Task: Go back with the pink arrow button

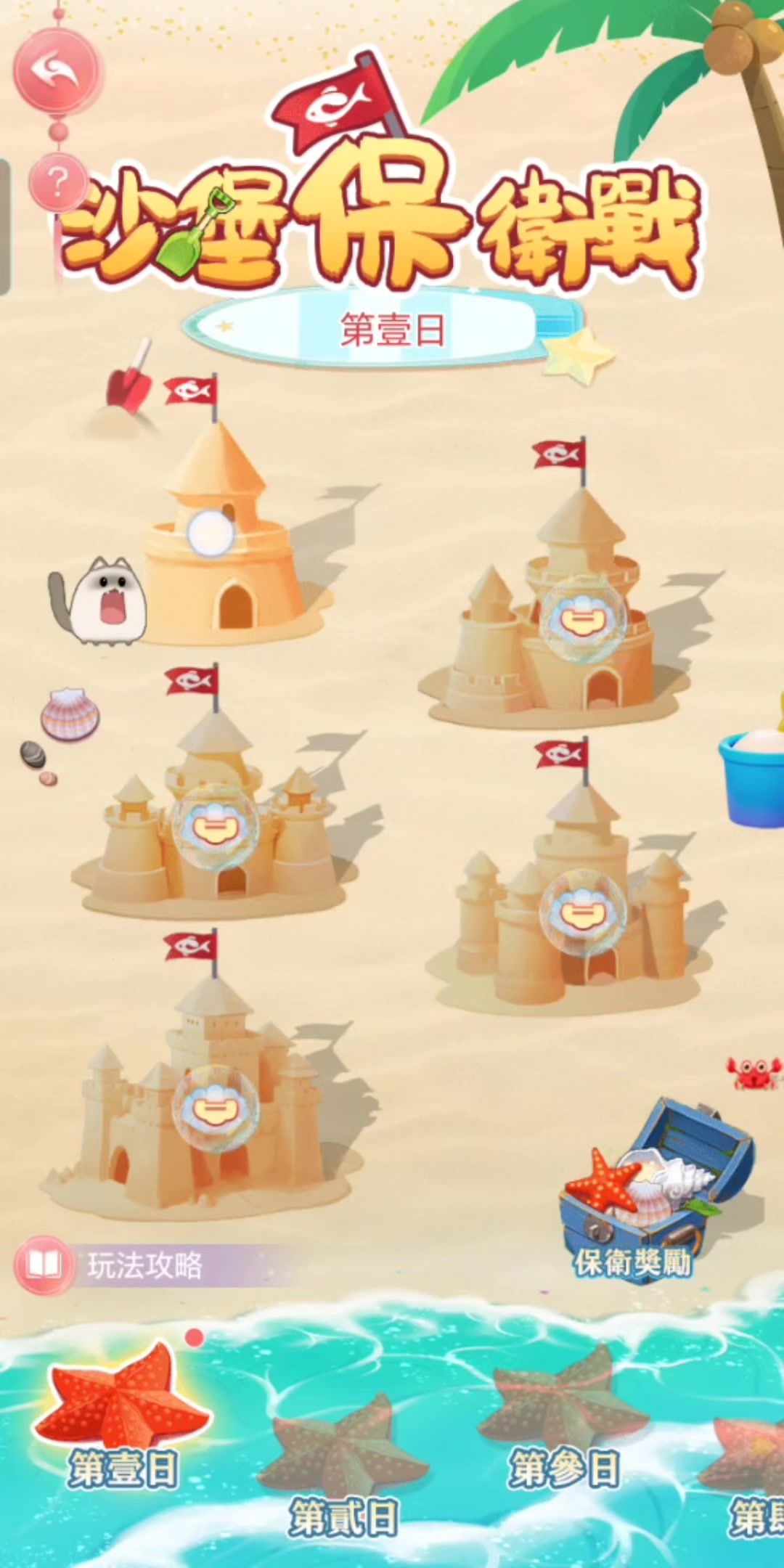Action: 55,71
